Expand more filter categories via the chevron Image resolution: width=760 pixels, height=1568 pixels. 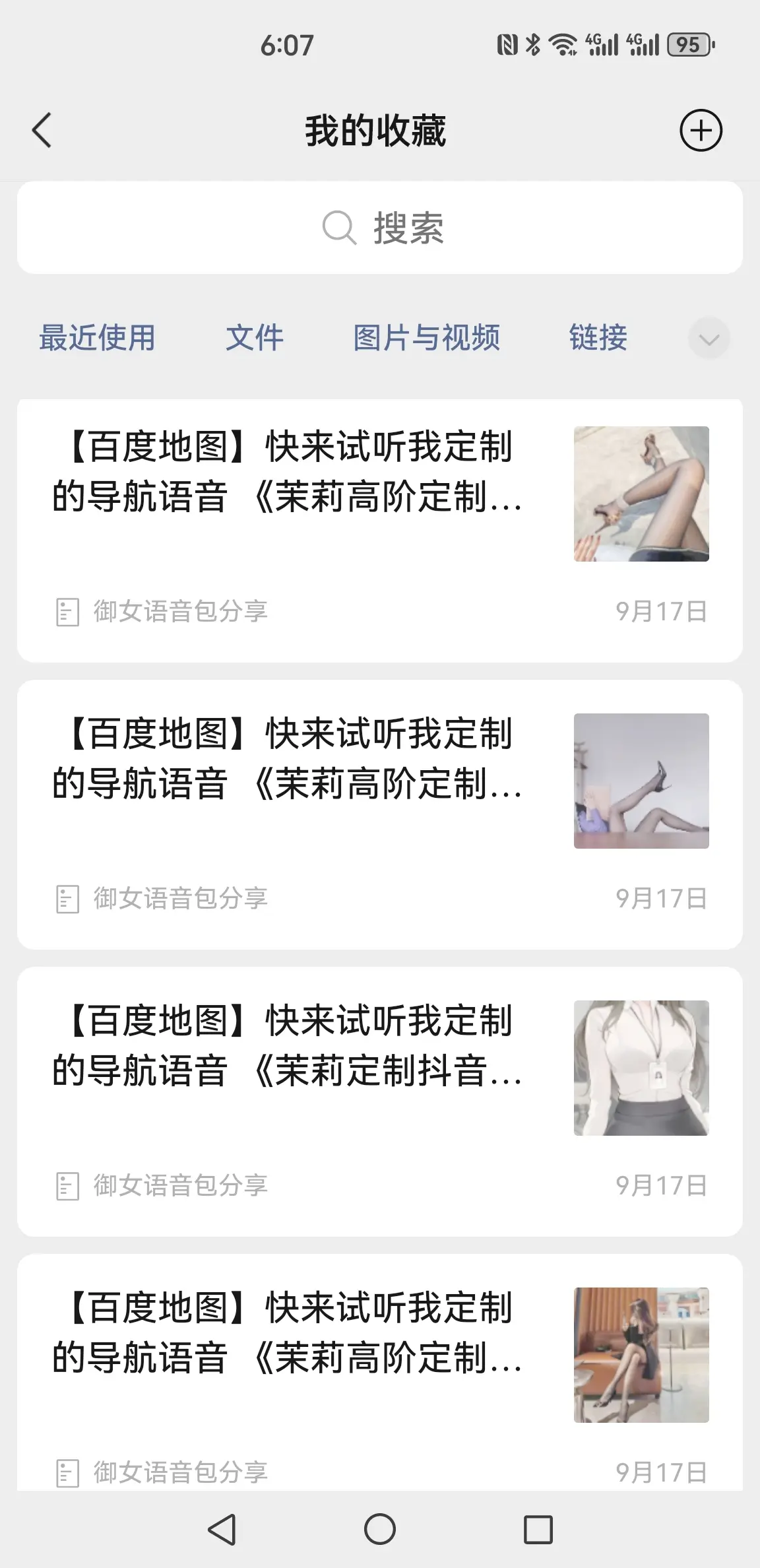[x=708, y=339]
